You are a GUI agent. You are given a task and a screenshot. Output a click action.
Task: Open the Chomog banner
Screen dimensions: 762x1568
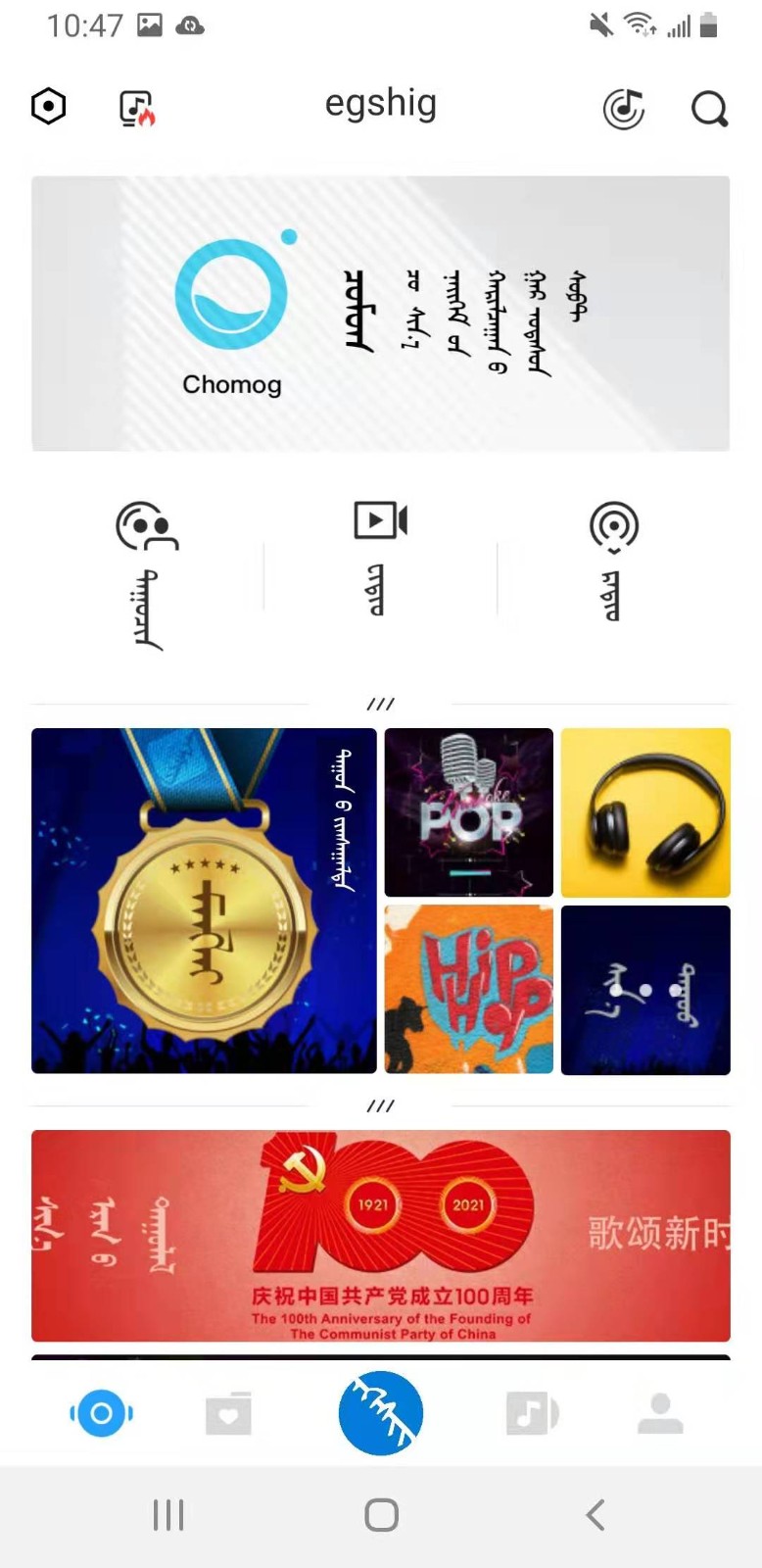coord(380,314)
